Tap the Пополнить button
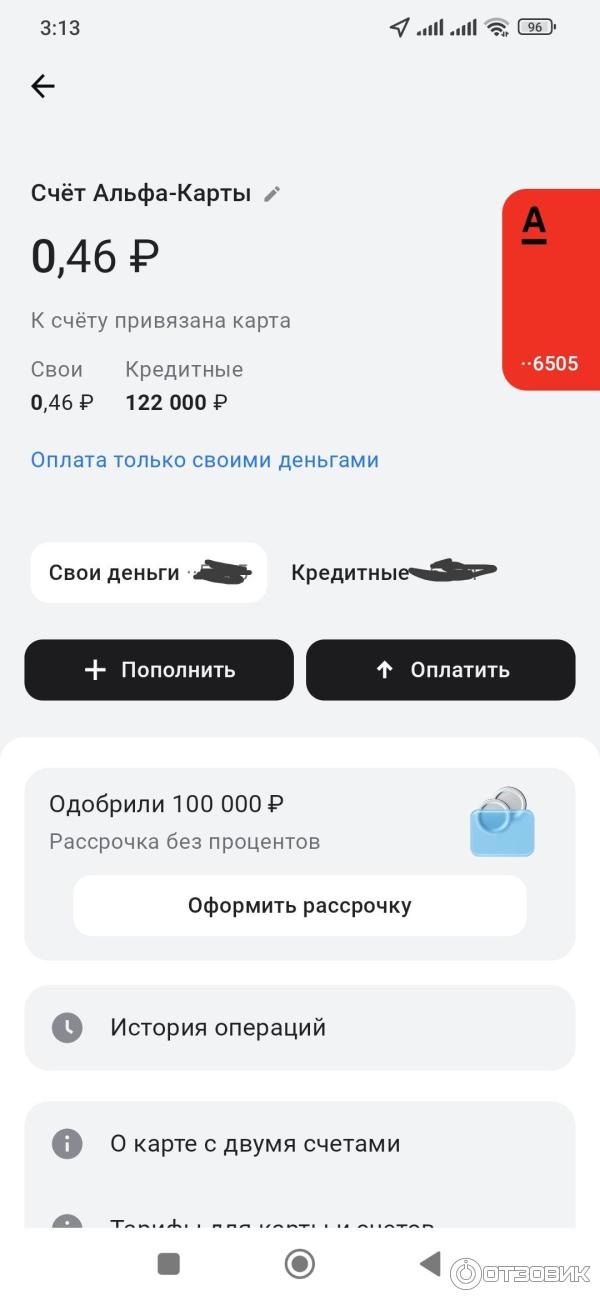This screenshot has height=1300, width=600. 159,670
